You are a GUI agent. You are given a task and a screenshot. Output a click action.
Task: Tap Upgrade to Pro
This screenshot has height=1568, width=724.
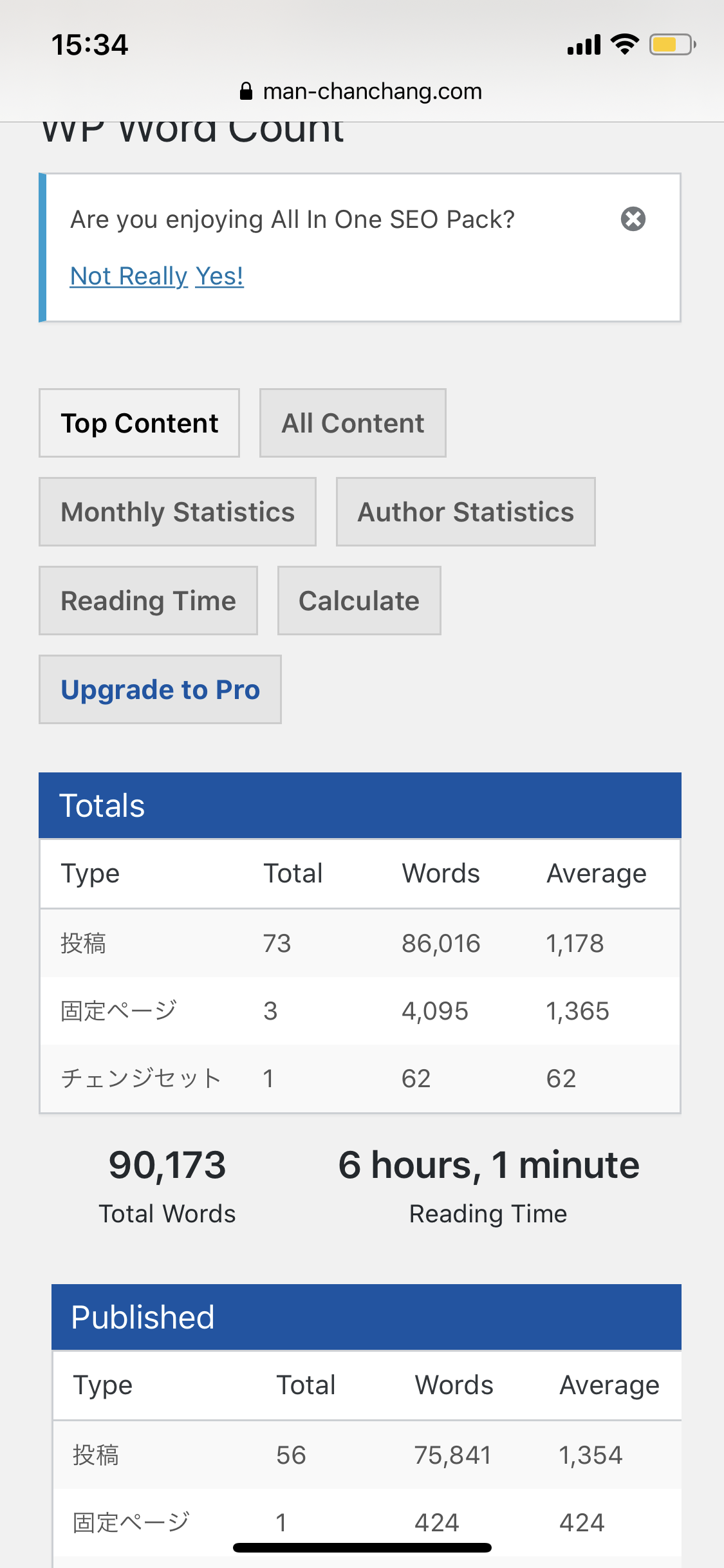[160, 689]
